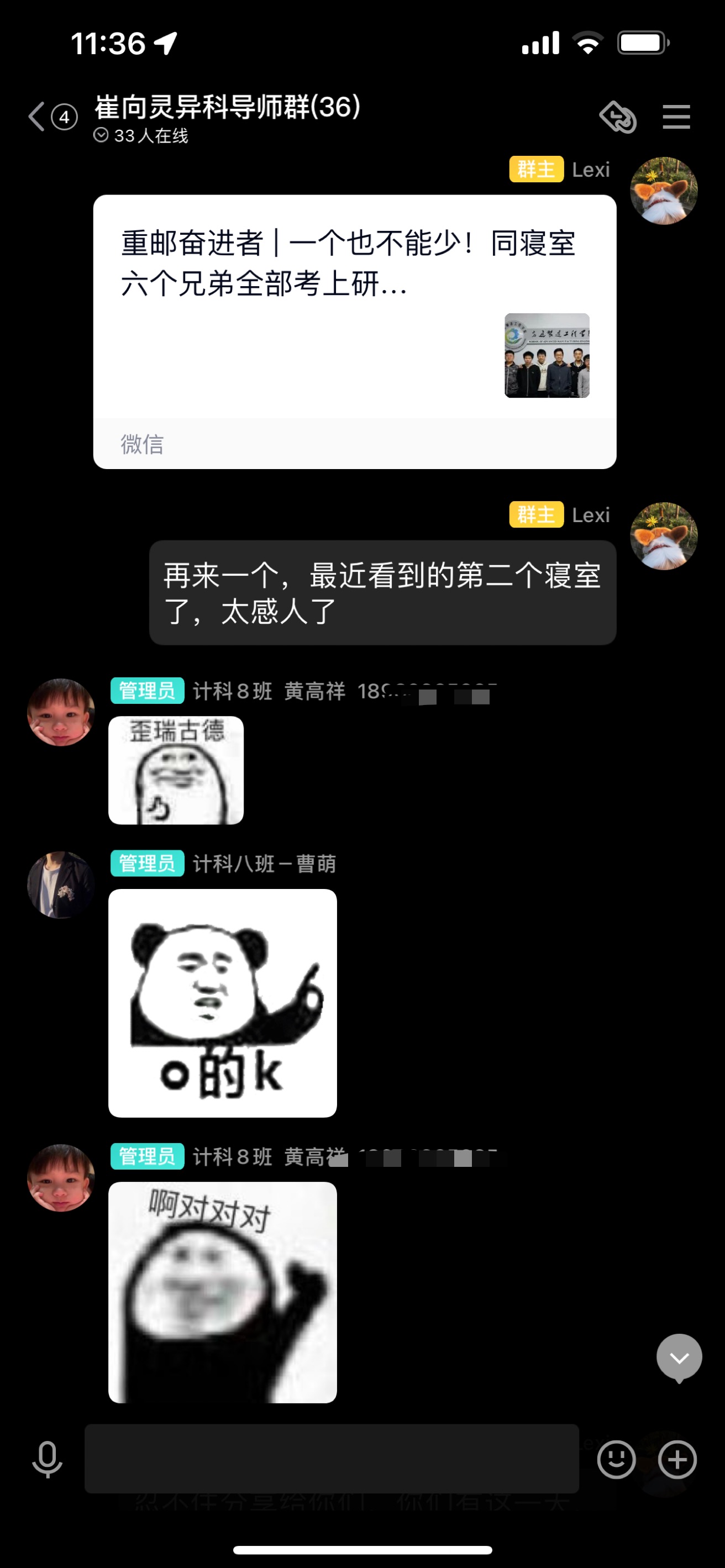Viewport: 725px width, 1568px height.
Task: View the 歪瑞古德 sticker image
Action: [x=176, y=770]
